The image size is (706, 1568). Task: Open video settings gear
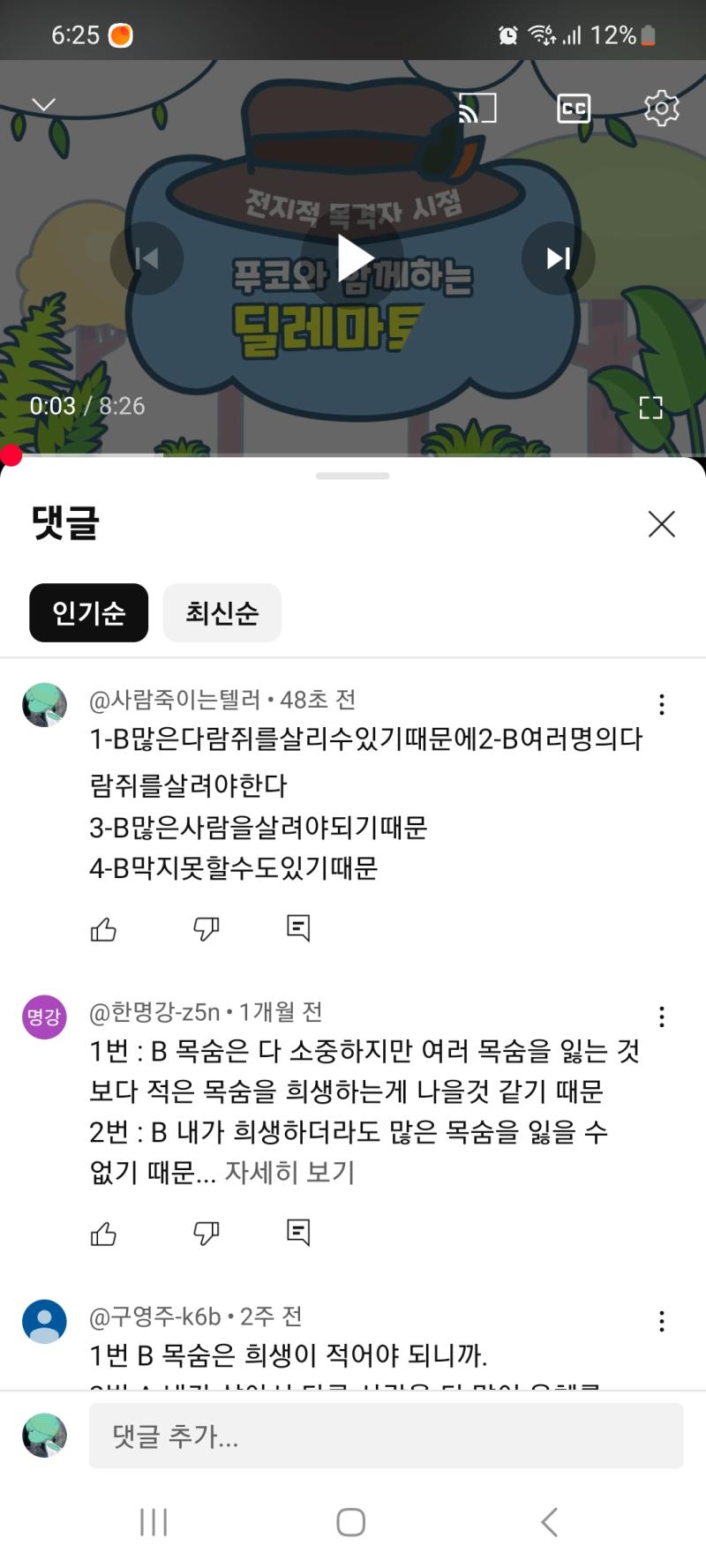(661, 109)
